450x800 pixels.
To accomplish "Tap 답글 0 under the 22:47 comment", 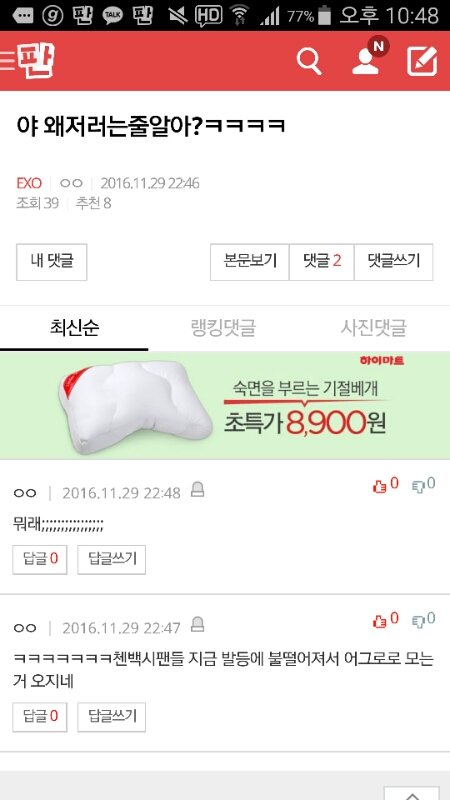I will (40, 717).
